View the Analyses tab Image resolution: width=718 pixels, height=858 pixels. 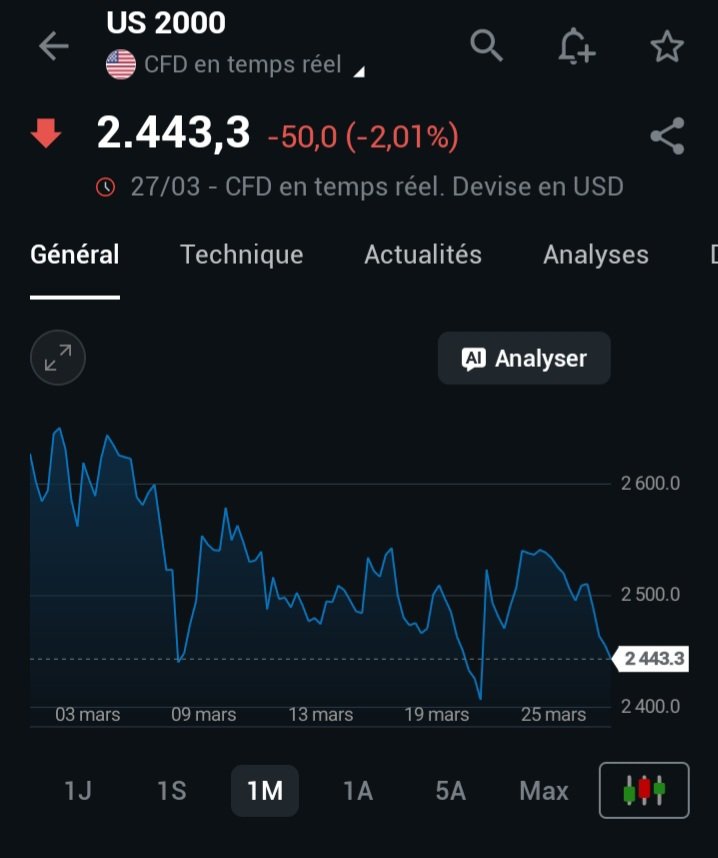click(x=595, y=255)
